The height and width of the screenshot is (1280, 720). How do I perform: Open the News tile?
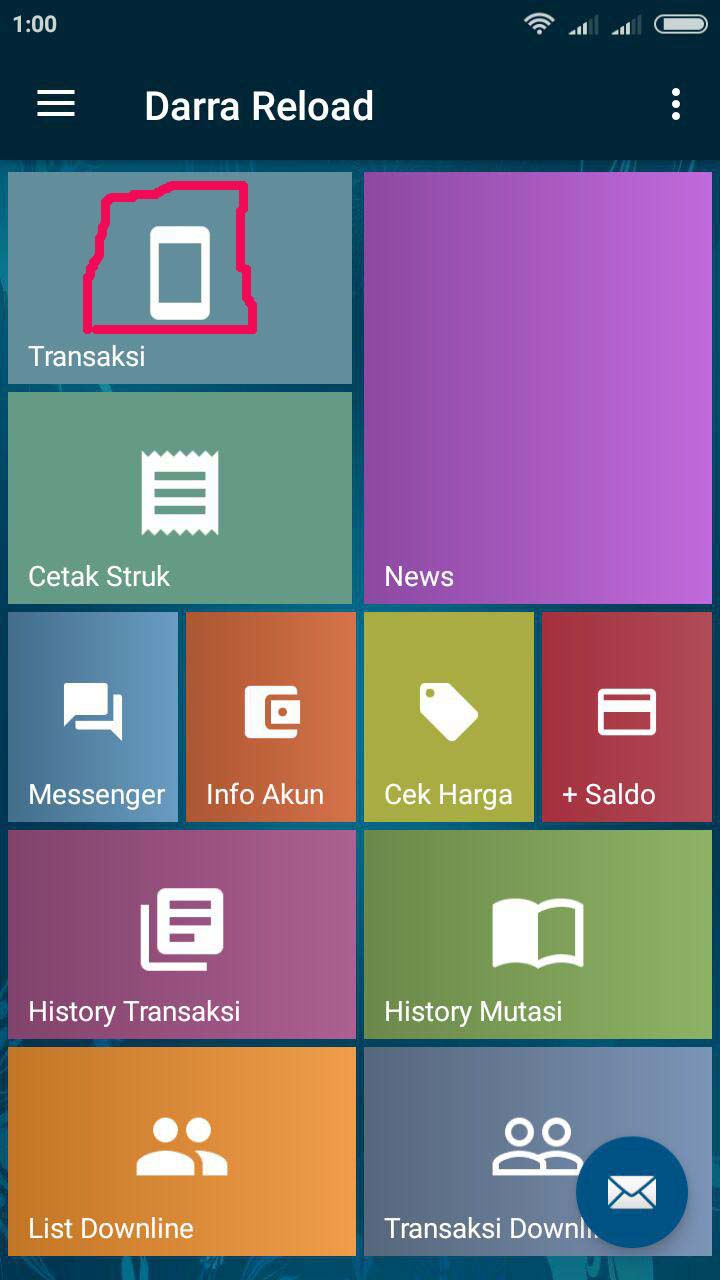tap(538, 388)
